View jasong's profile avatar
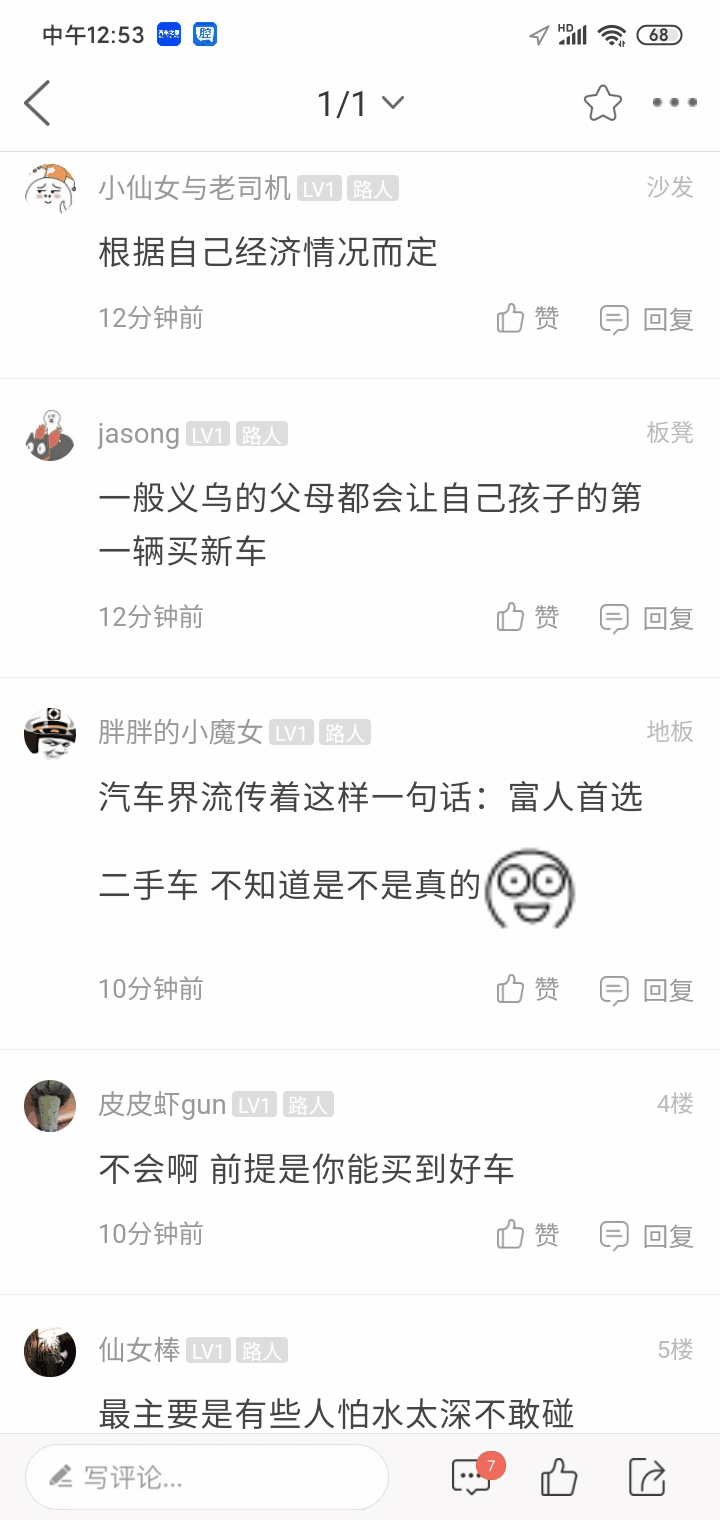Viewport: 720px width, 1520px height. point(50,434)
